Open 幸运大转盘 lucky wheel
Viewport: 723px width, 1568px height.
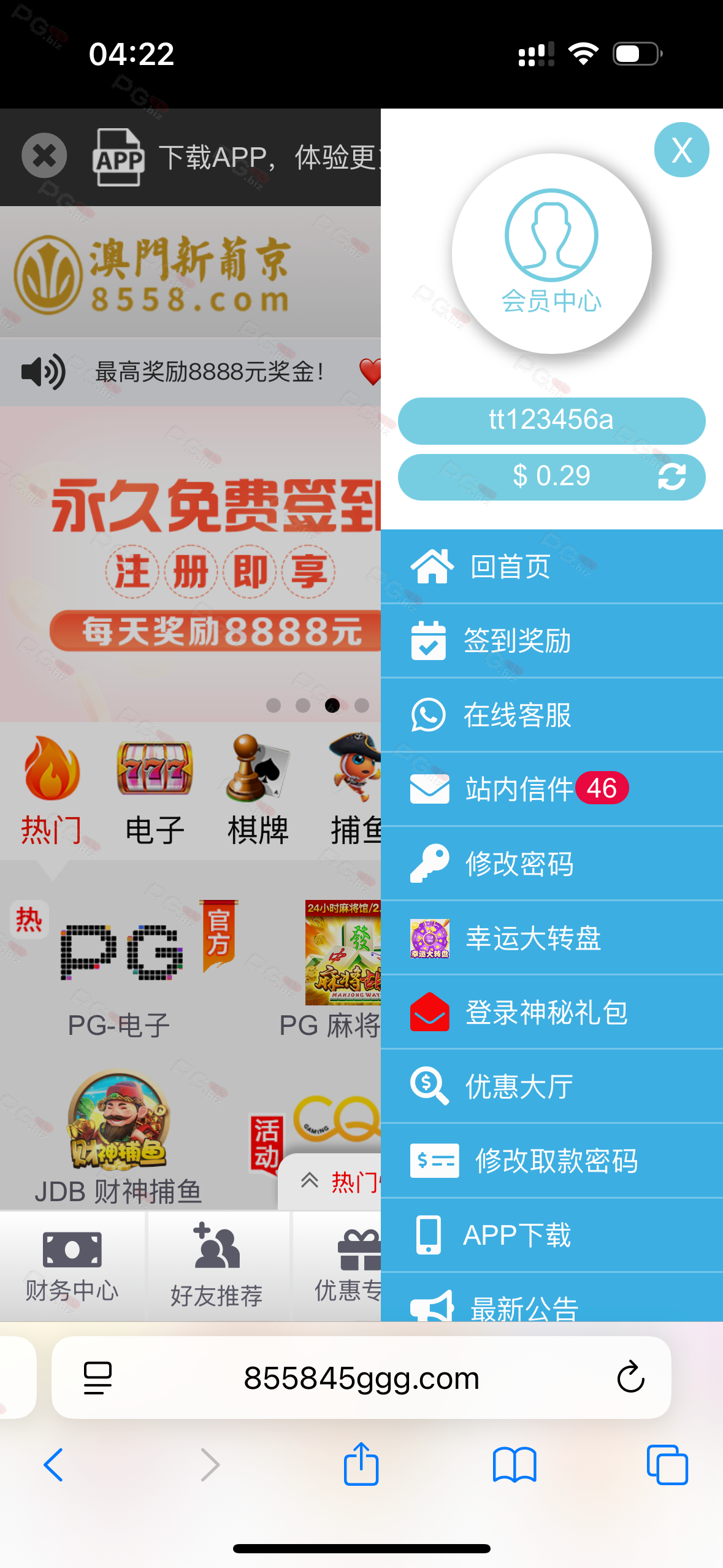532,938
